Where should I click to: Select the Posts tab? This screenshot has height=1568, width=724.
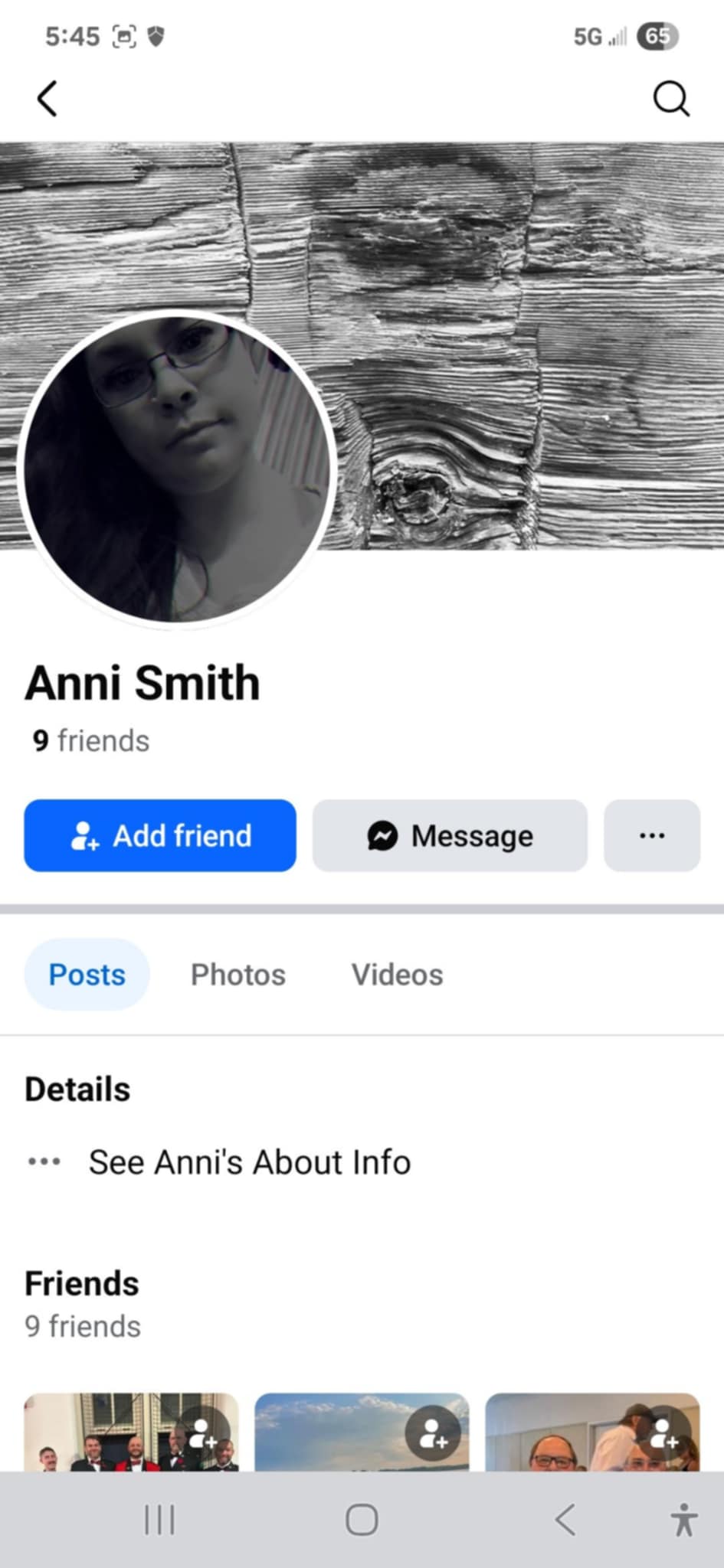coord(87,975)
